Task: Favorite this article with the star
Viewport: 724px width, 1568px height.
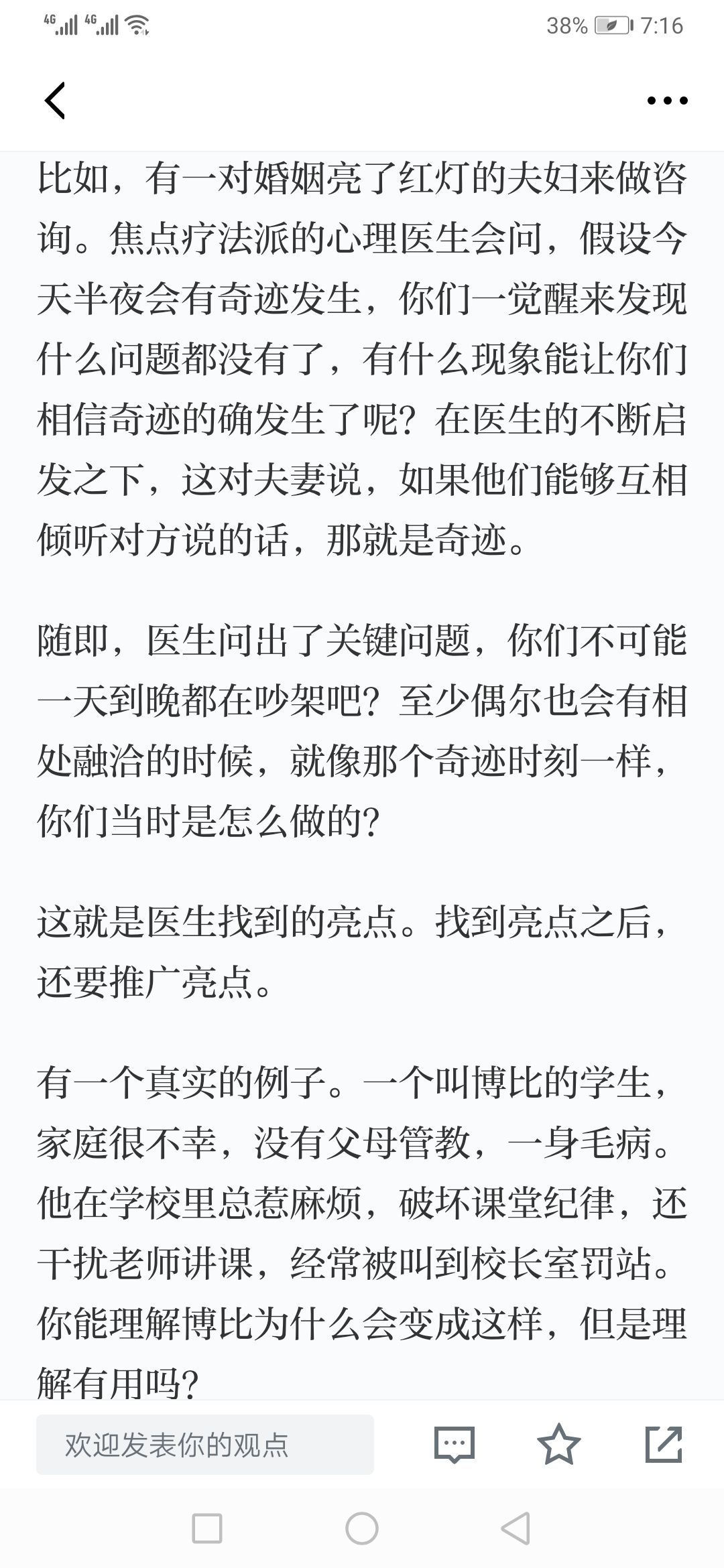Action: click(x=559, y=1444)
